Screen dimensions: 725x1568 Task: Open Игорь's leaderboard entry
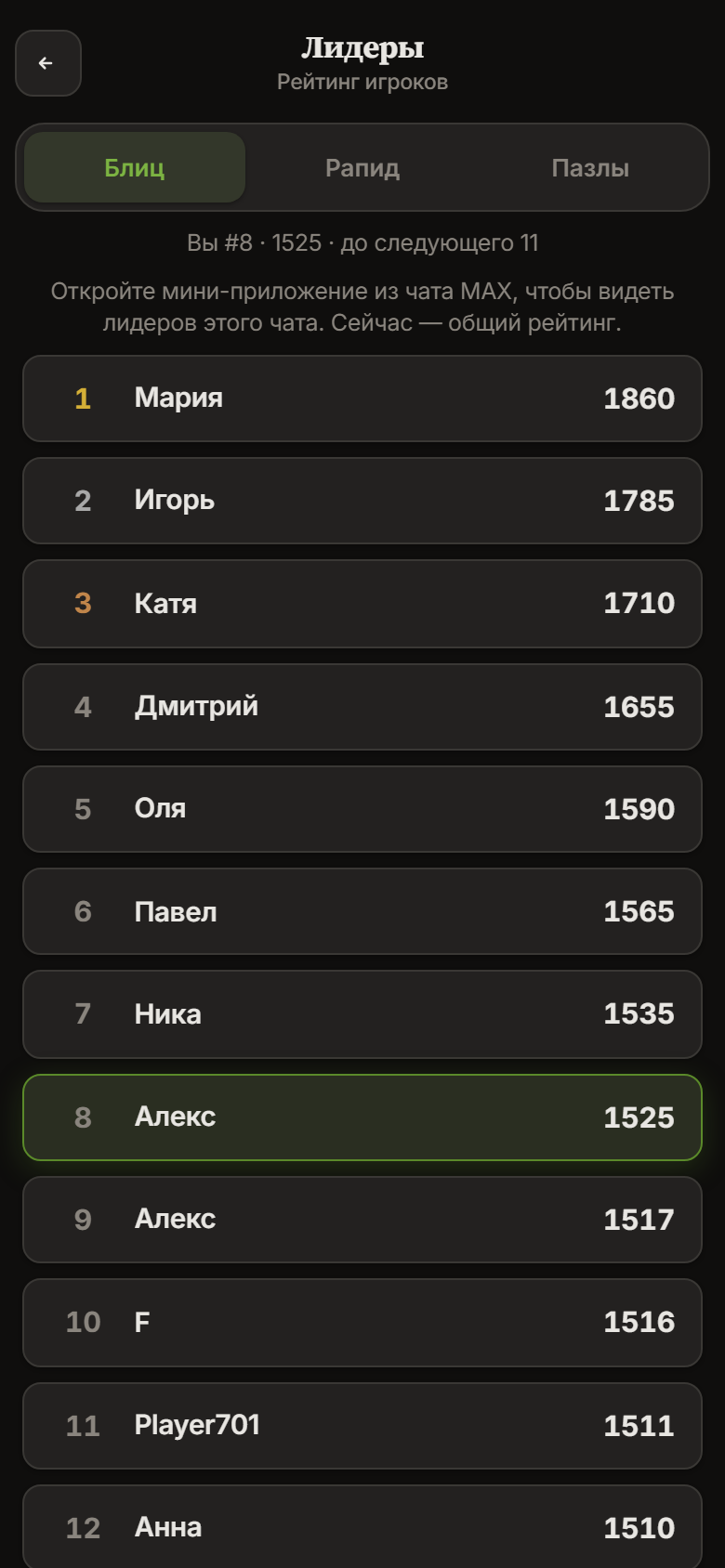point(362,501)
